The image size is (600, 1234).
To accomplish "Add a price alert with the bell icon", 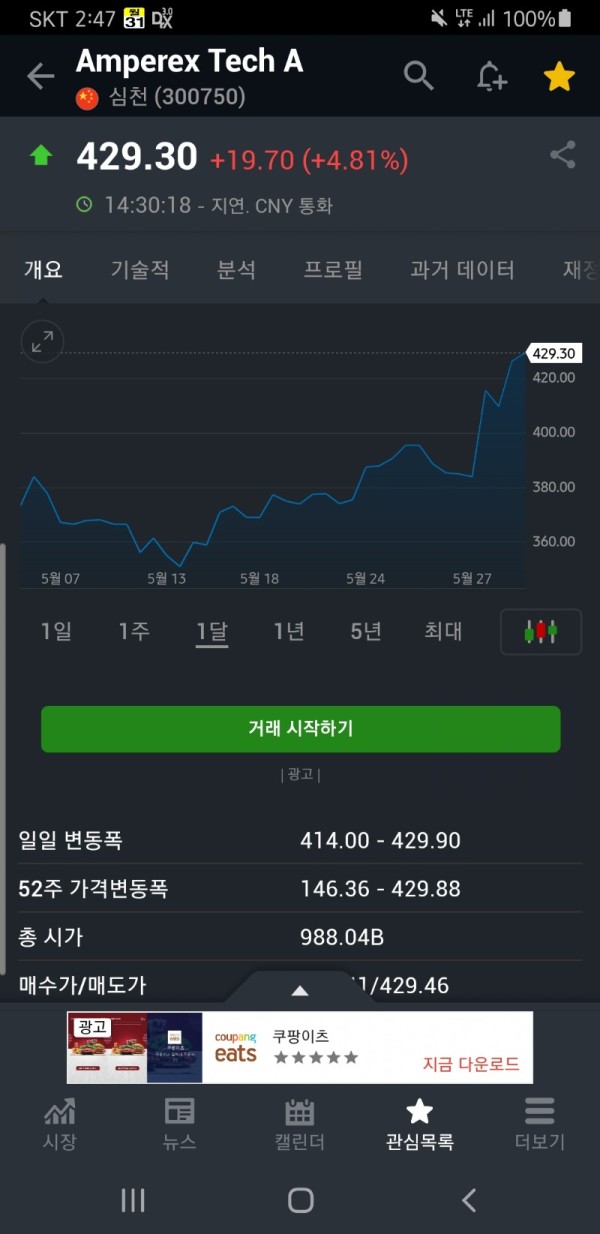I will click(490, 76).
